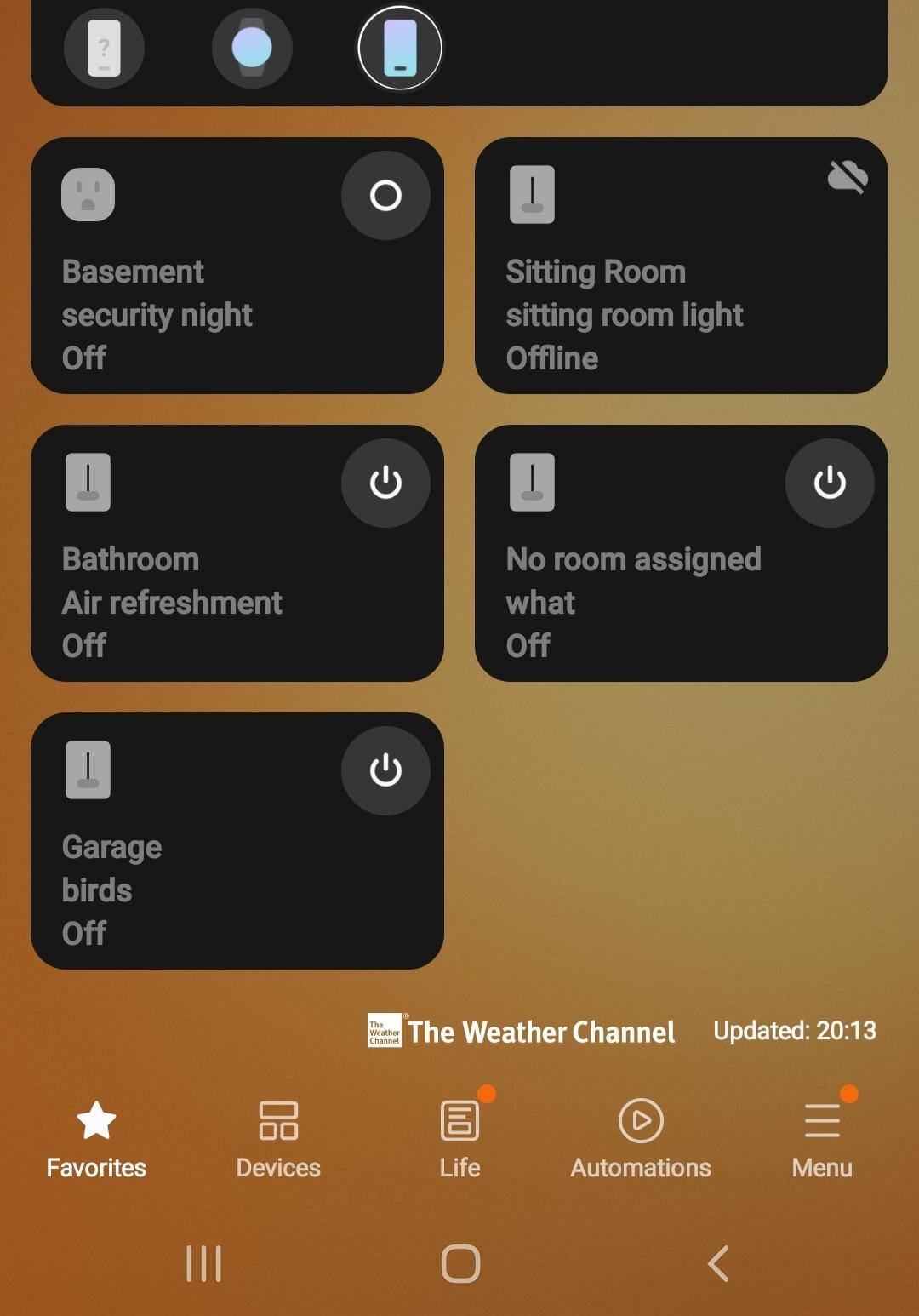Go back using system back button
919x1316 pixels.
coord(718,1263)
